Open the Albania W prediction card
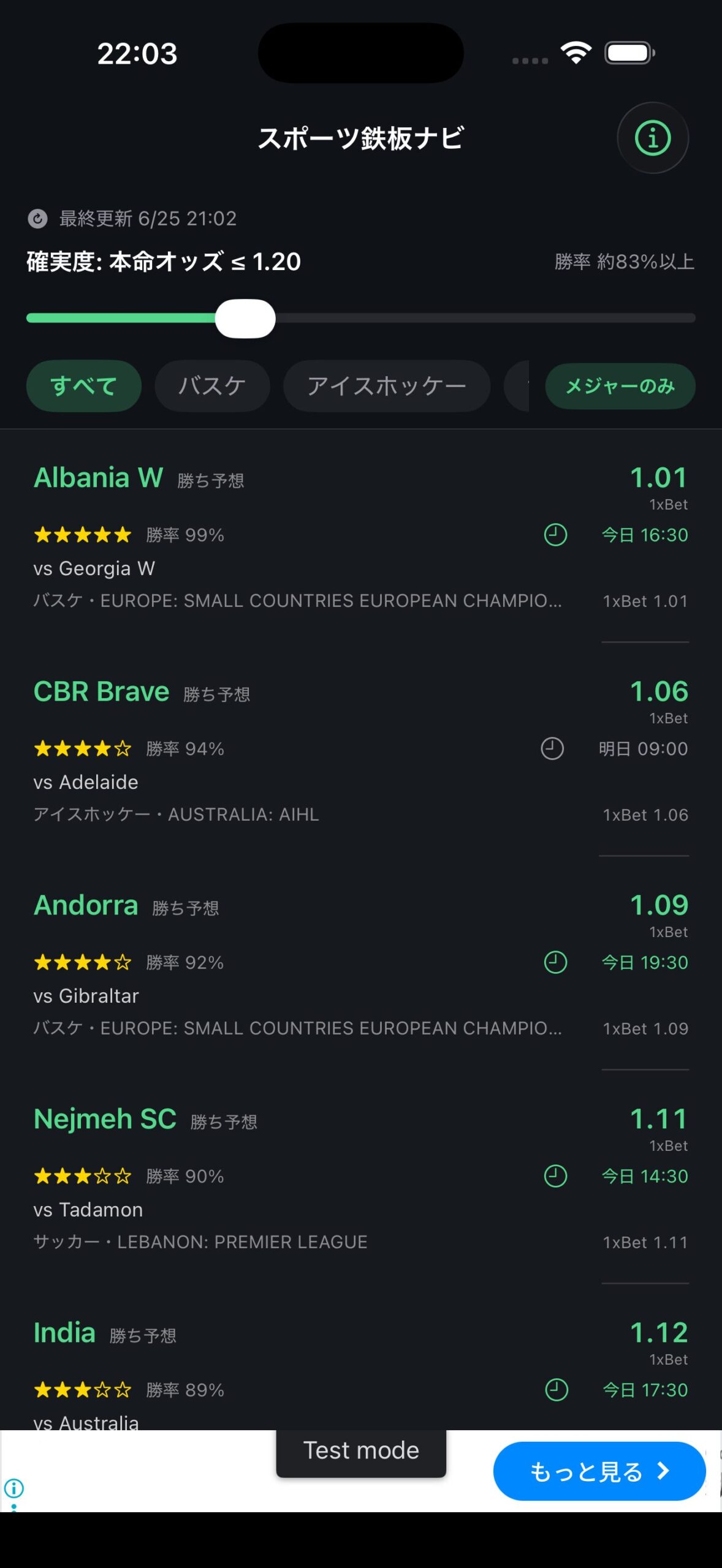The image size is (722, 1568). [361, 537]
